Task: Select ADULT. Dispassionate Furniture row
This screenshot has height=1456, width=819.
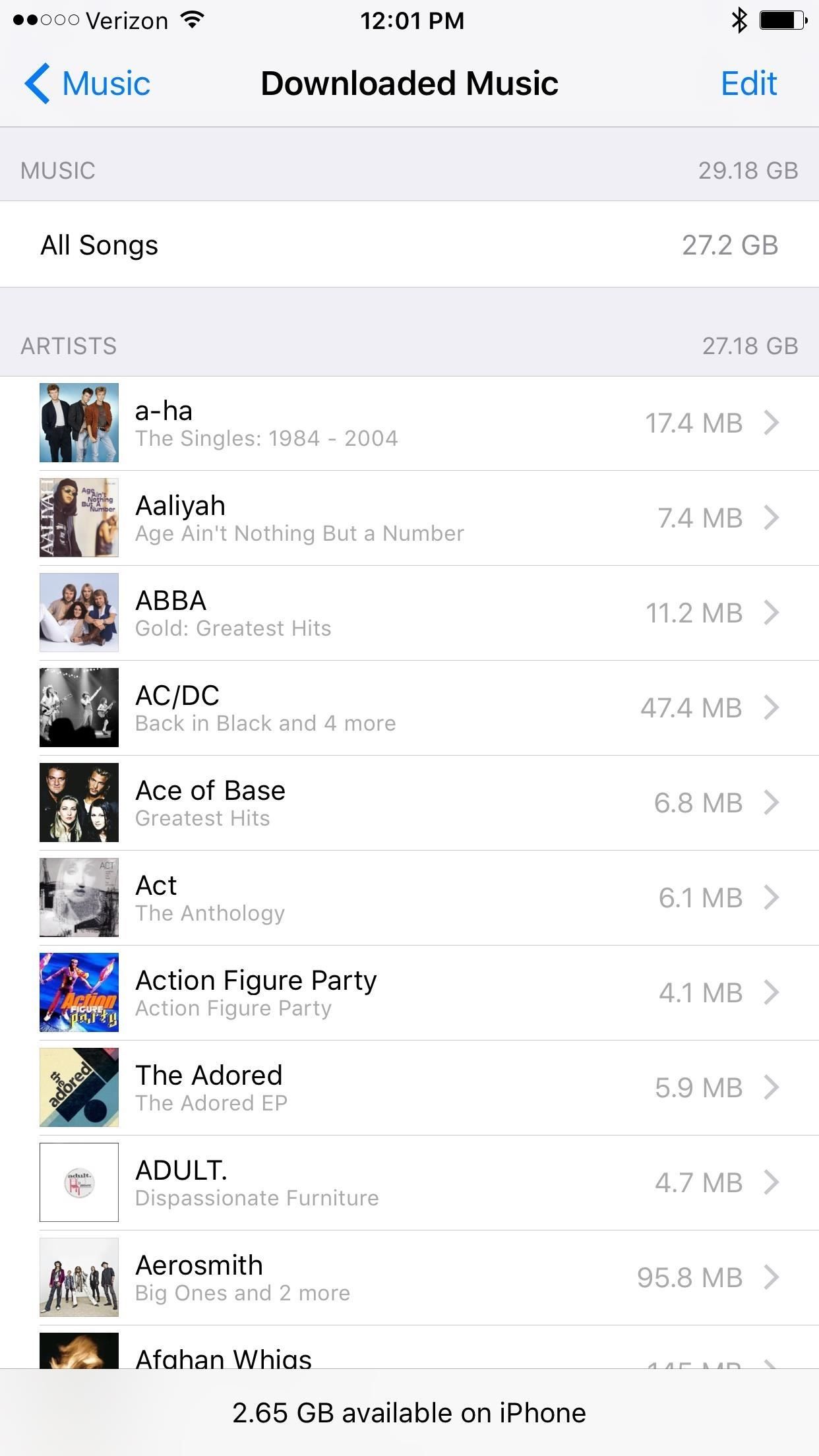Action: coord(409,1183)
